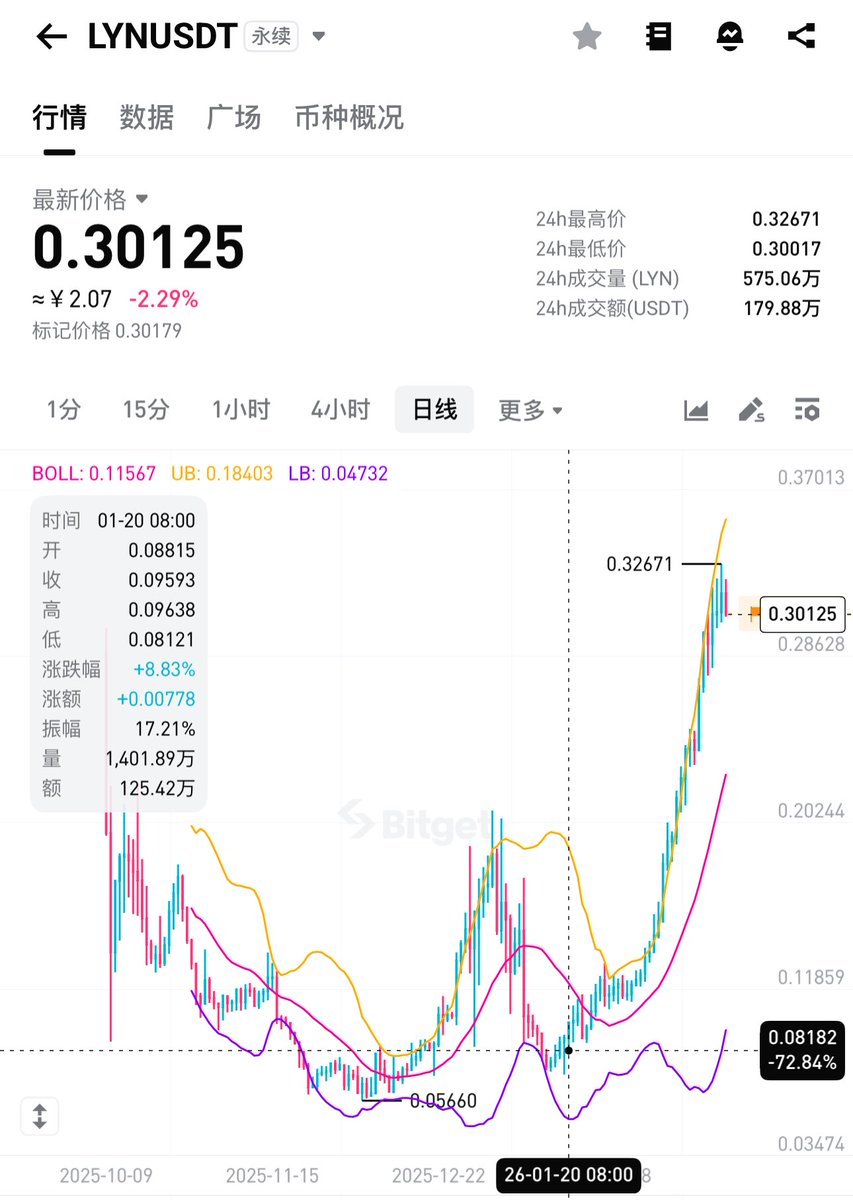
Task: Share this LYNUSDT chart
Action: click(x=800, y=37)
